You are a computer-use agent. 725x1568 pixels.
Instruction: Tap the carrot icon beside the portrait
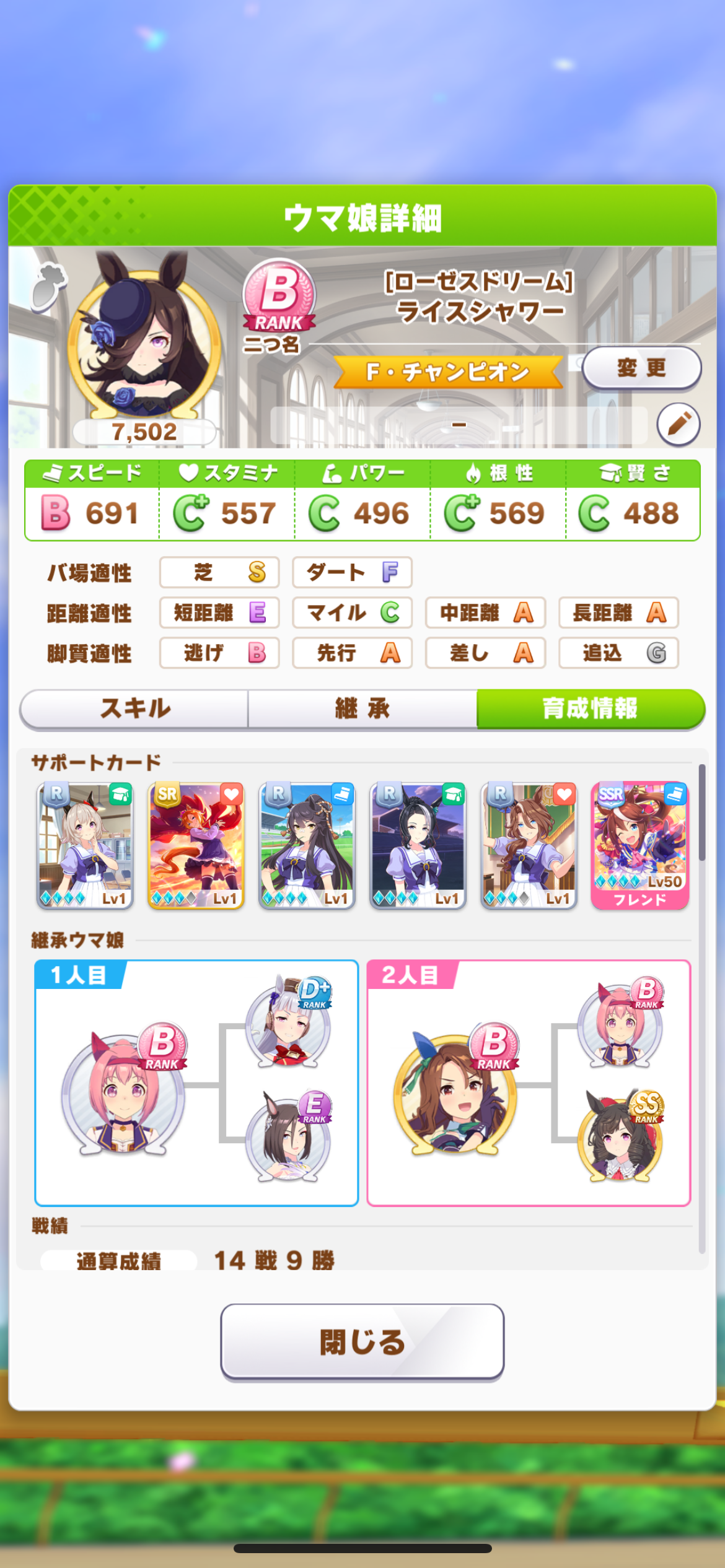48,286
